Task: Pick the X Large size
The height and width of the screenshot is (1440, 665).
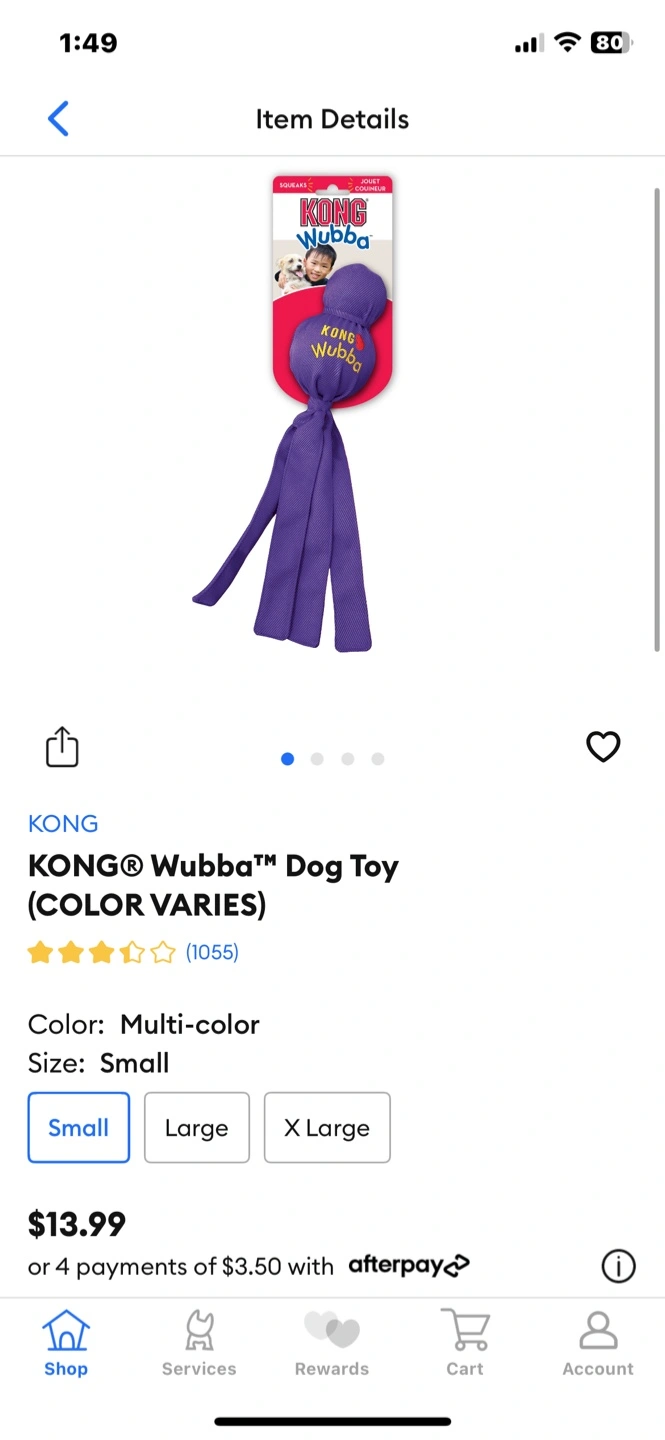Action: click(327, 1128)
